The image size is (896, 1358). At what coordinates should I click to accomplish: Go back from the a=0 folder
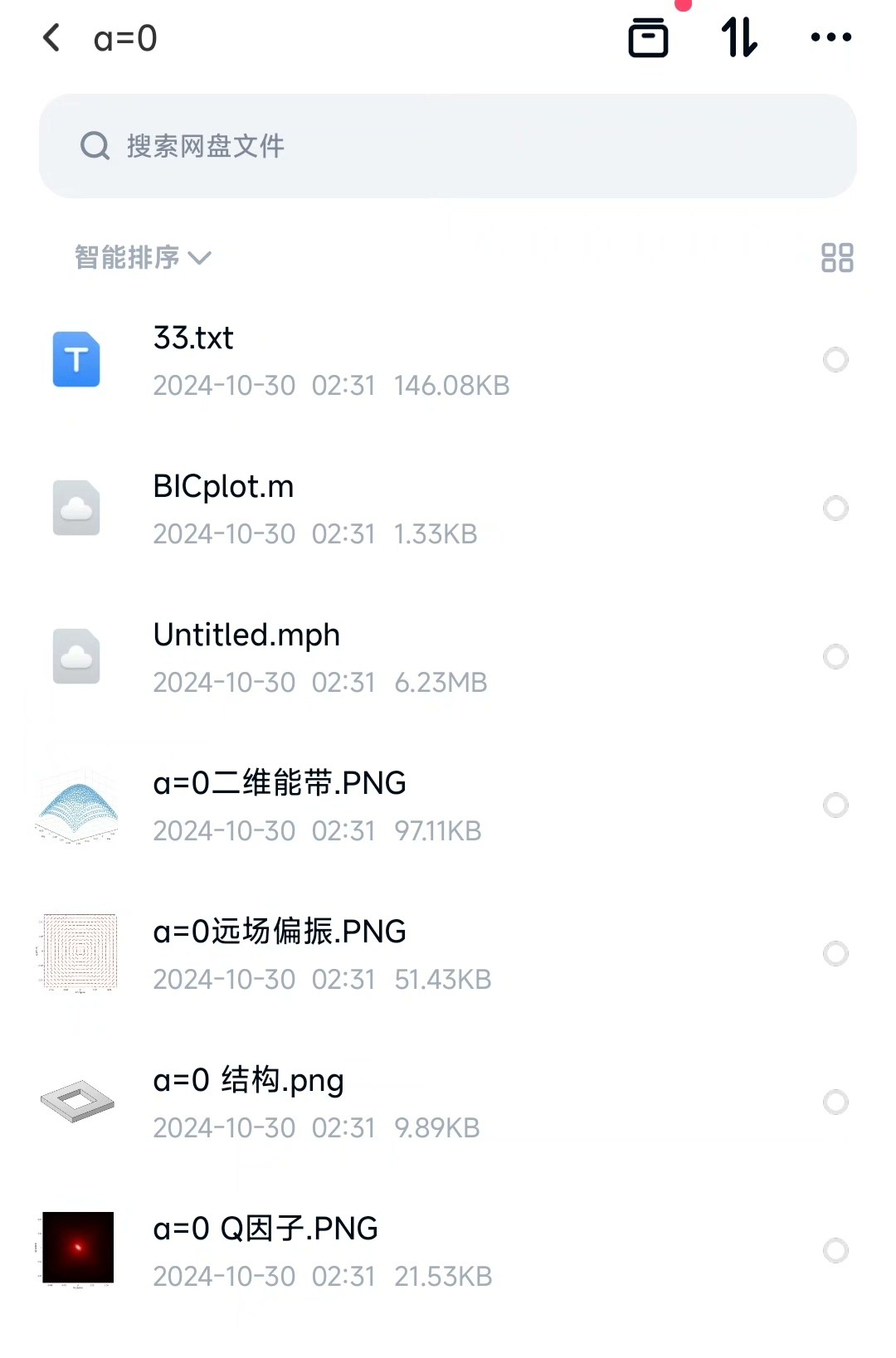click(51, 38)
